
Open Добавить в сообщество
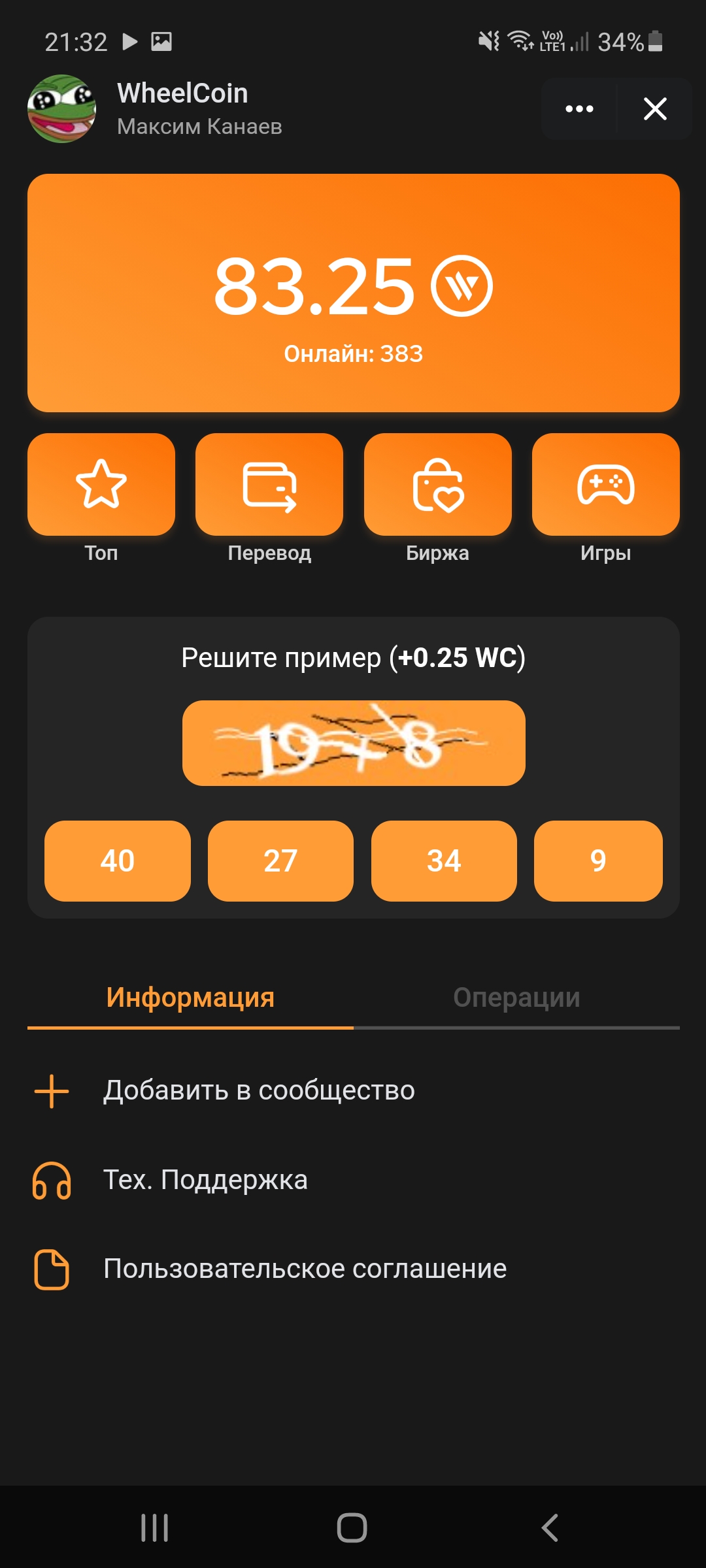(x=258, y=1090)
